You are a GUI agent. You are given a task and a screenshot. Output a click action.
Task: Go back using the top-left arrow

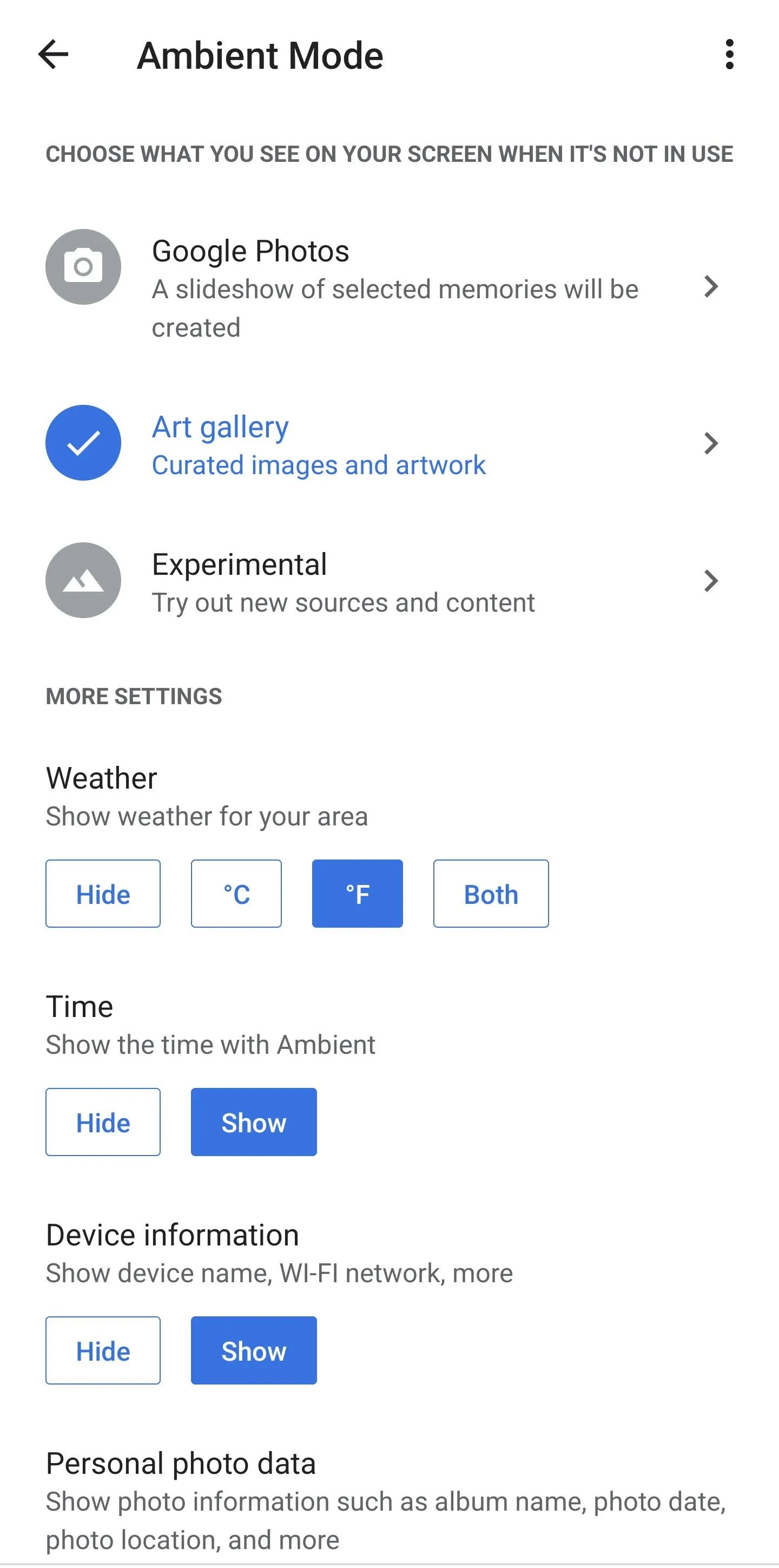(x=54, y=55)
